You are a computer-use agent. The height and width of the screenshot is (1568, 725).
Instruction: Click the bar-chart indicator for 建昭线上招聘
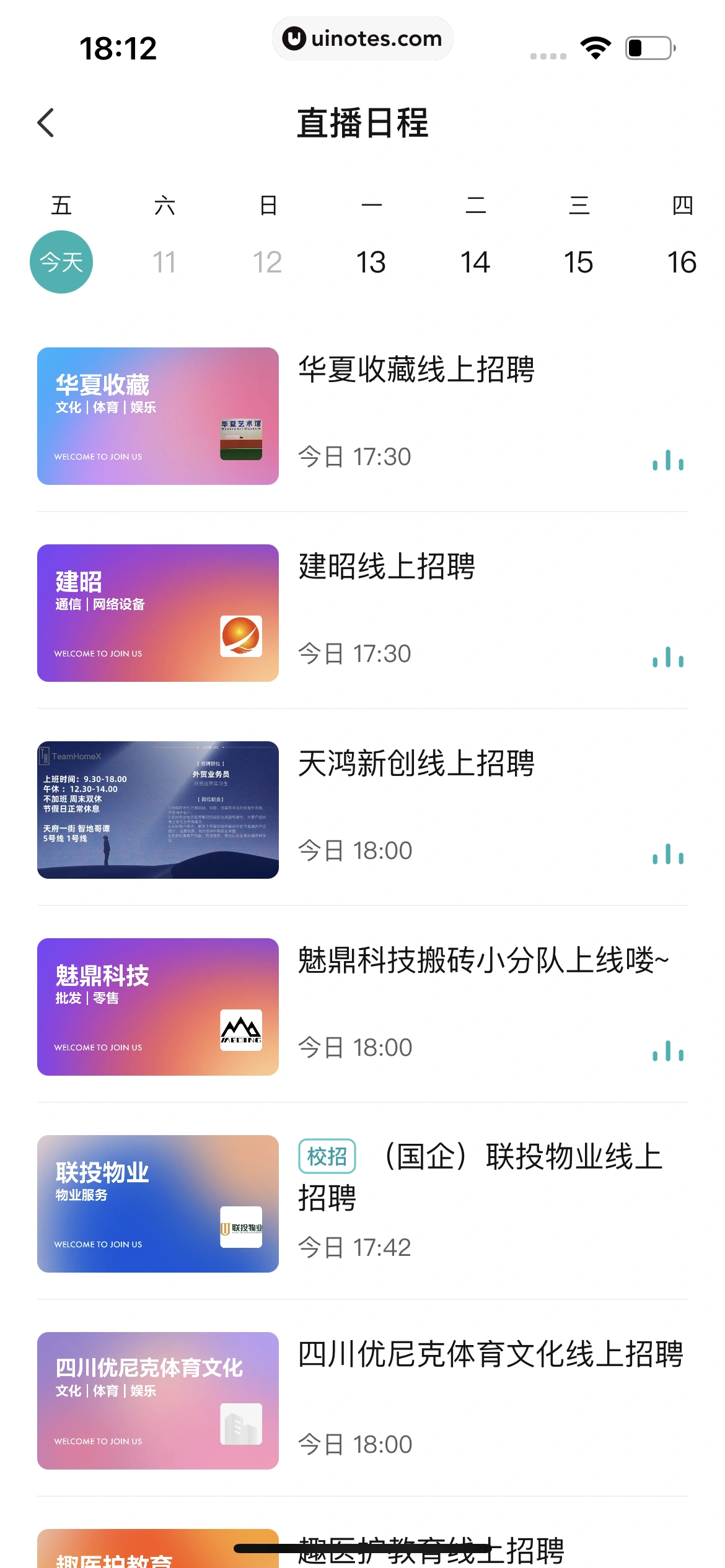tap(668, 657)
